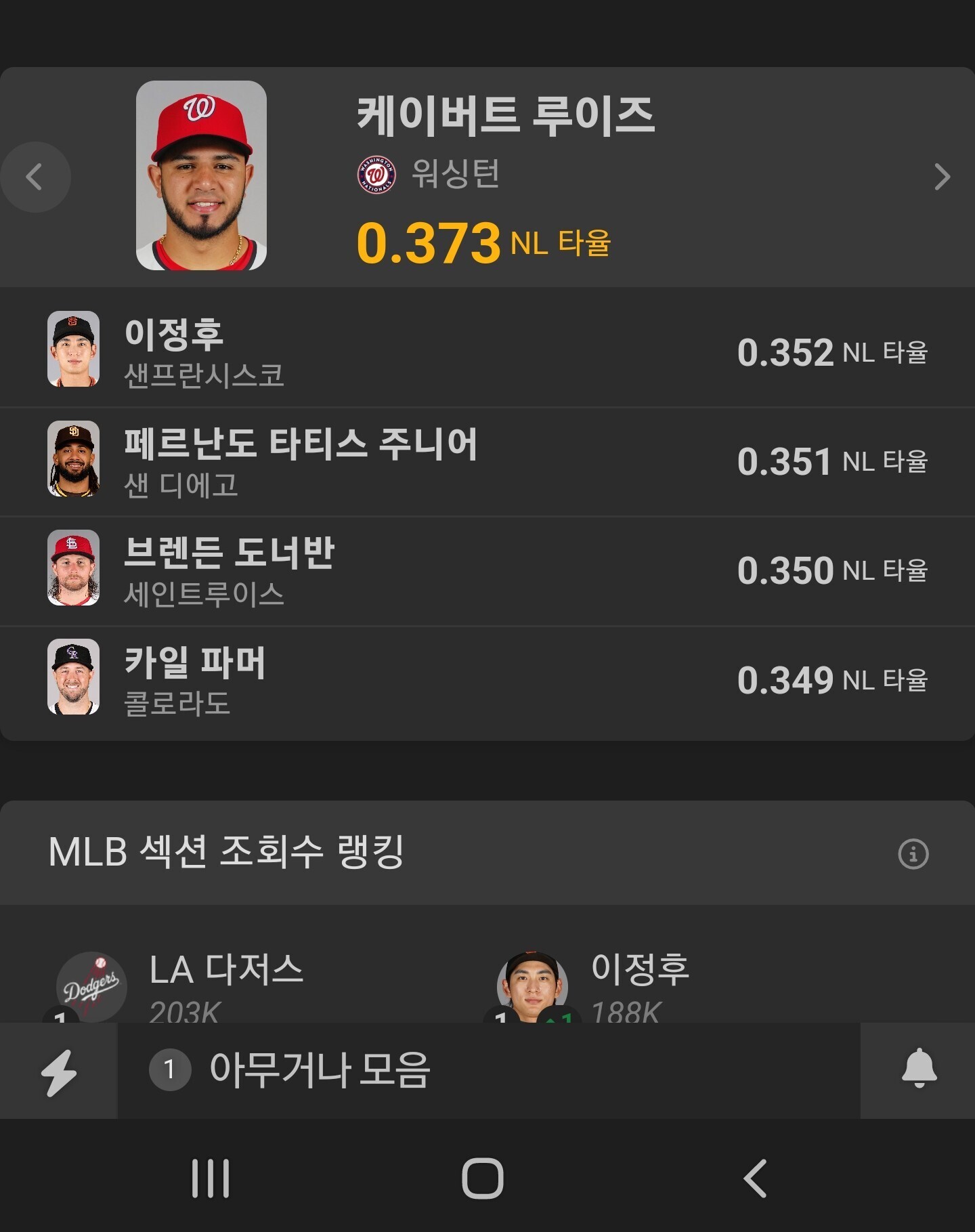This screenshot has width=975, height=1232.
Task: Return to the home screen
Action: pos(483,1178)
